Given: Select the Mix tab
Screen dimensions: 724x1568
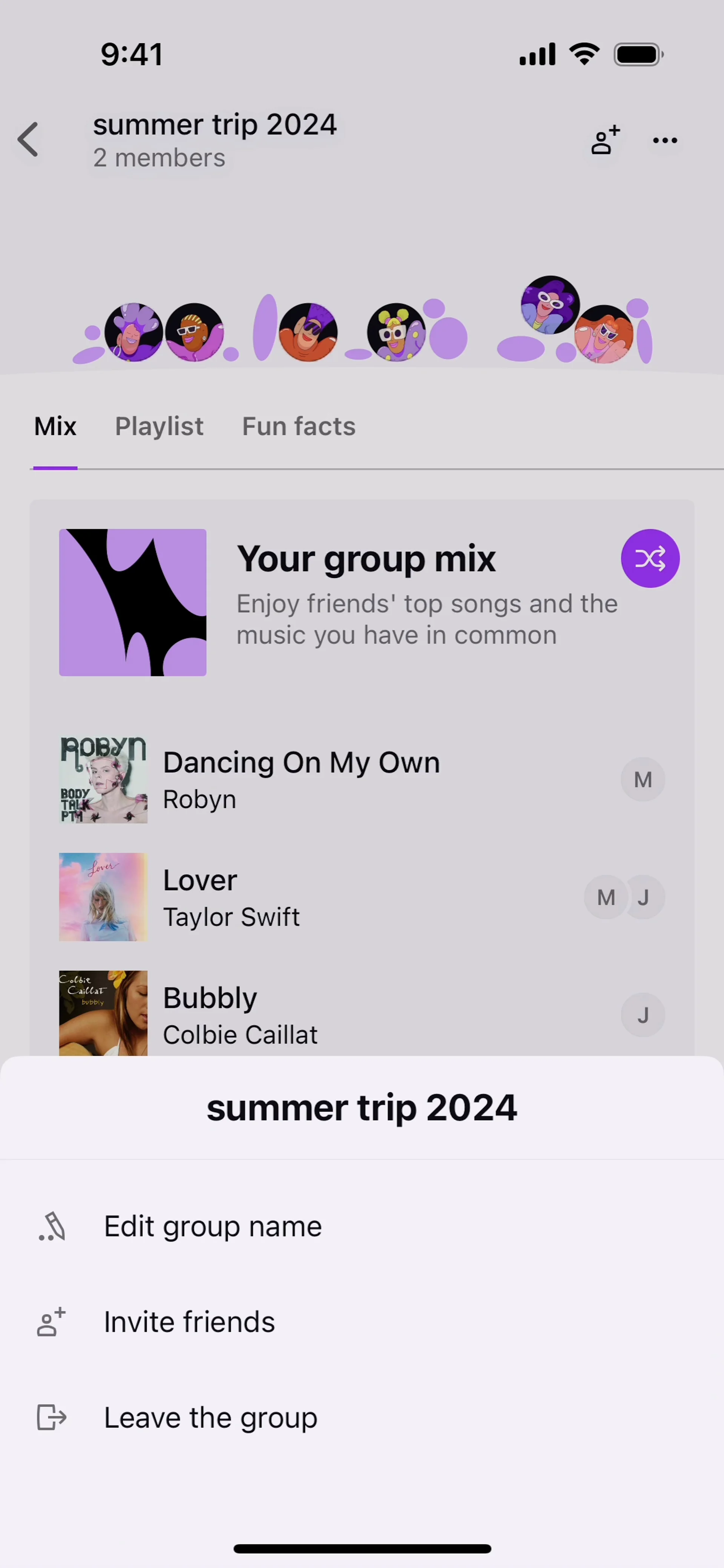Looking at the screenshot, I should point(55,427).
